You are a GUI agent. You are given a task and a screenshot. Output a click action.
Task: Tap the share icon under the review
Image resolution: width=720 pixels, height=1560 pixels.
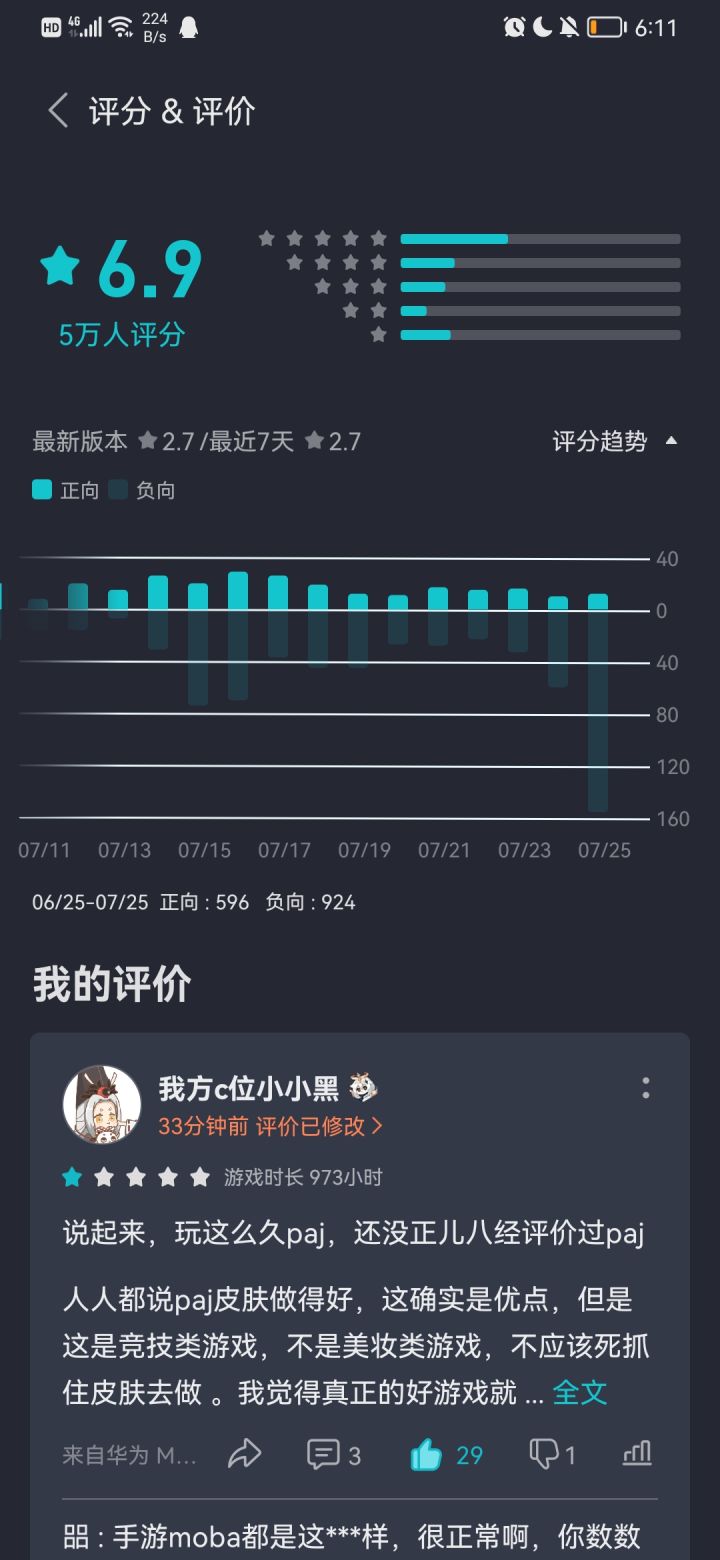click(244, 1456)
